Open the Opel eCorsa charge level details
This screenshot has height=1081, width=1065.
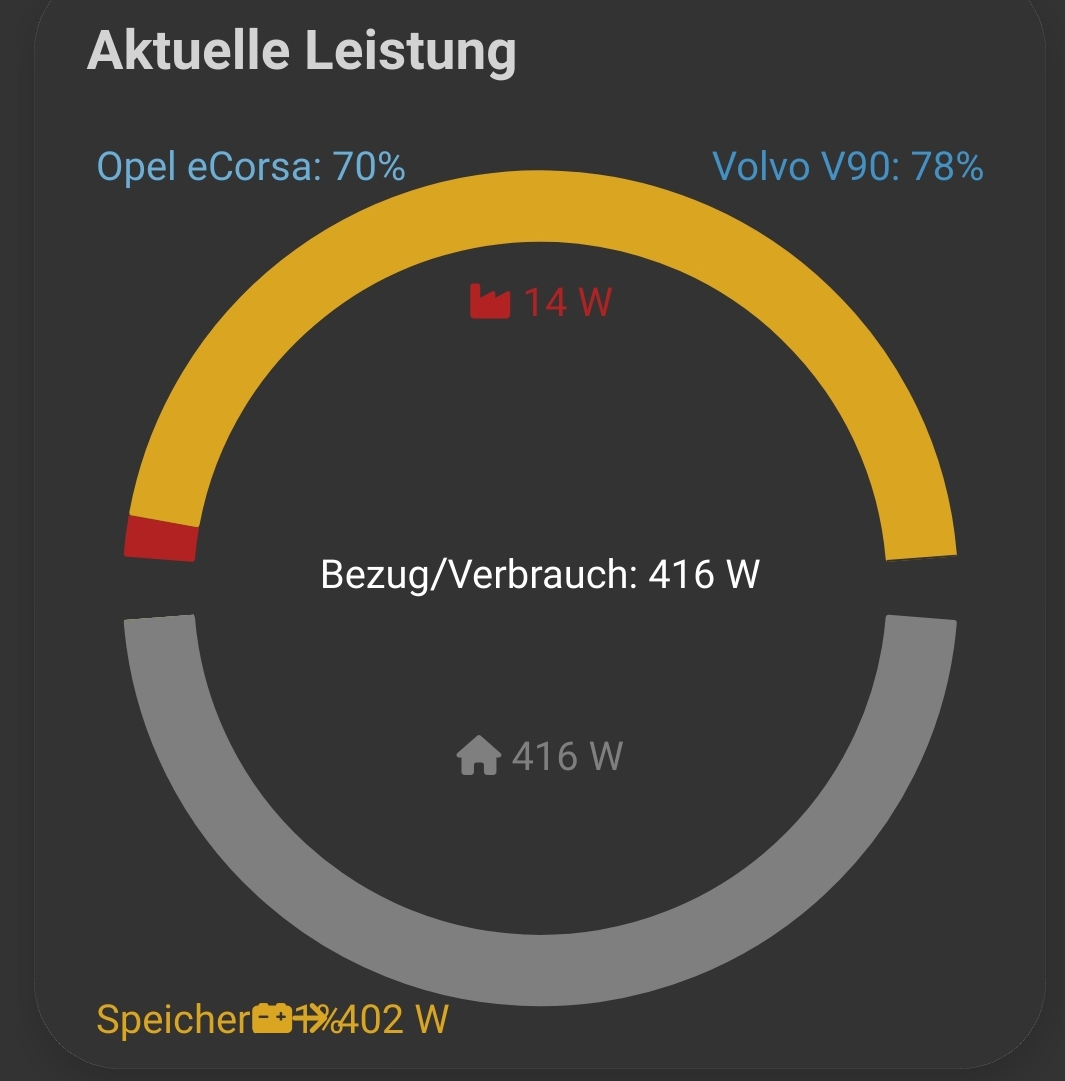(251, 166)
